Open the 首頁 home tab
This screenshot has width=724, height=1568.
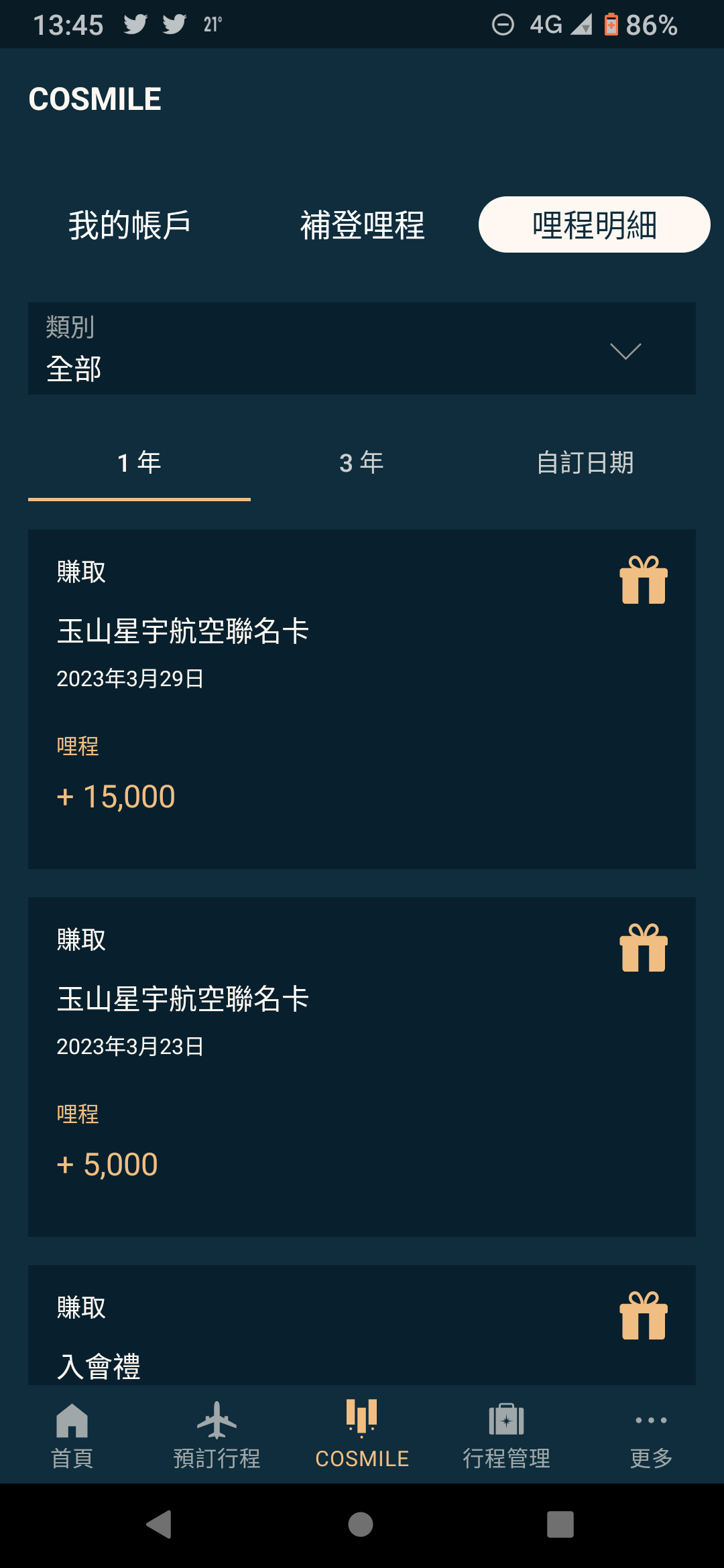tap(72, 1435)
